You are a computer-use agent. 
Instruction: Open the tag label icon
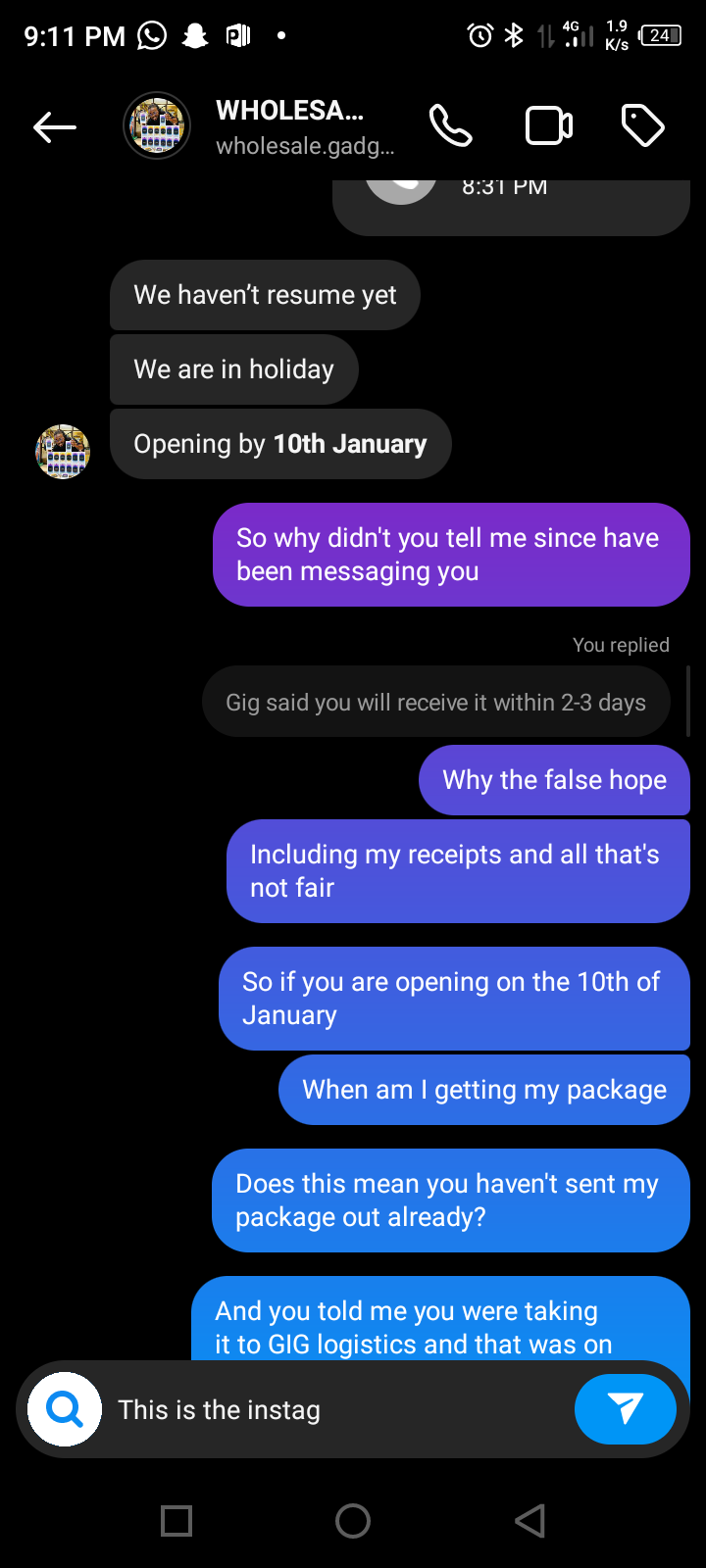click(643, 126)
